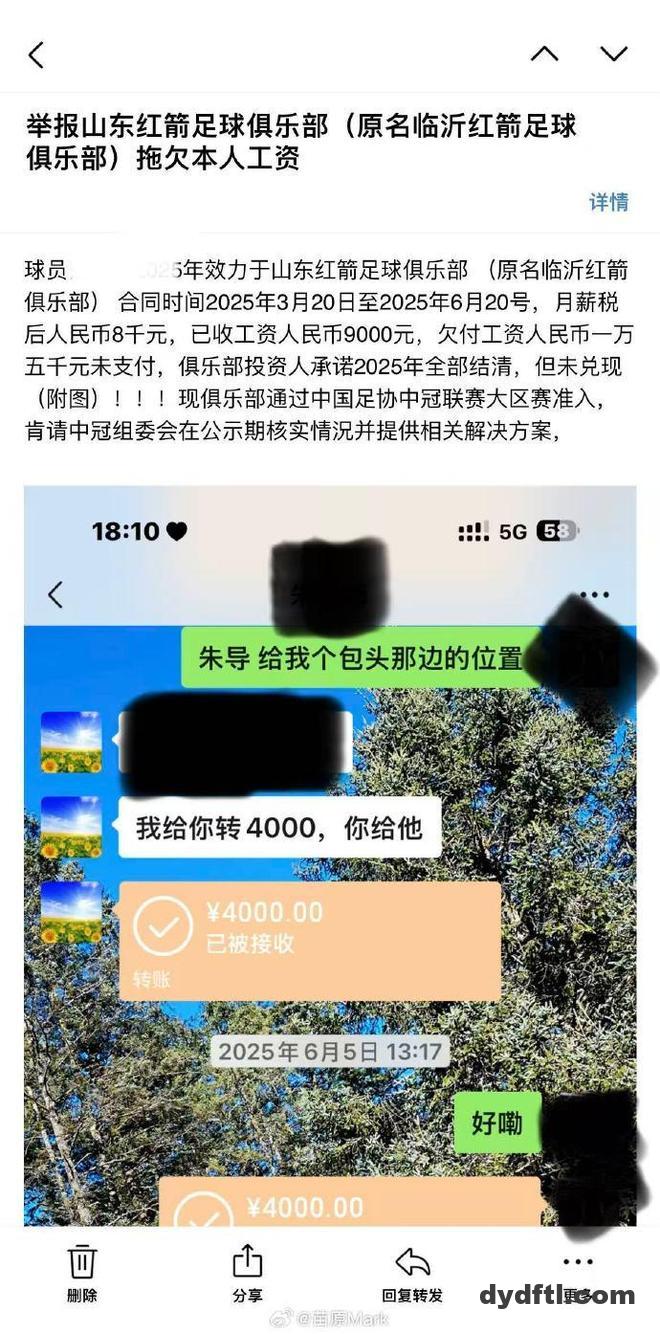Open the 更多 options menu
Image resolution: width=660 pixels, height=1334 pixels.
click(578, 1275)
